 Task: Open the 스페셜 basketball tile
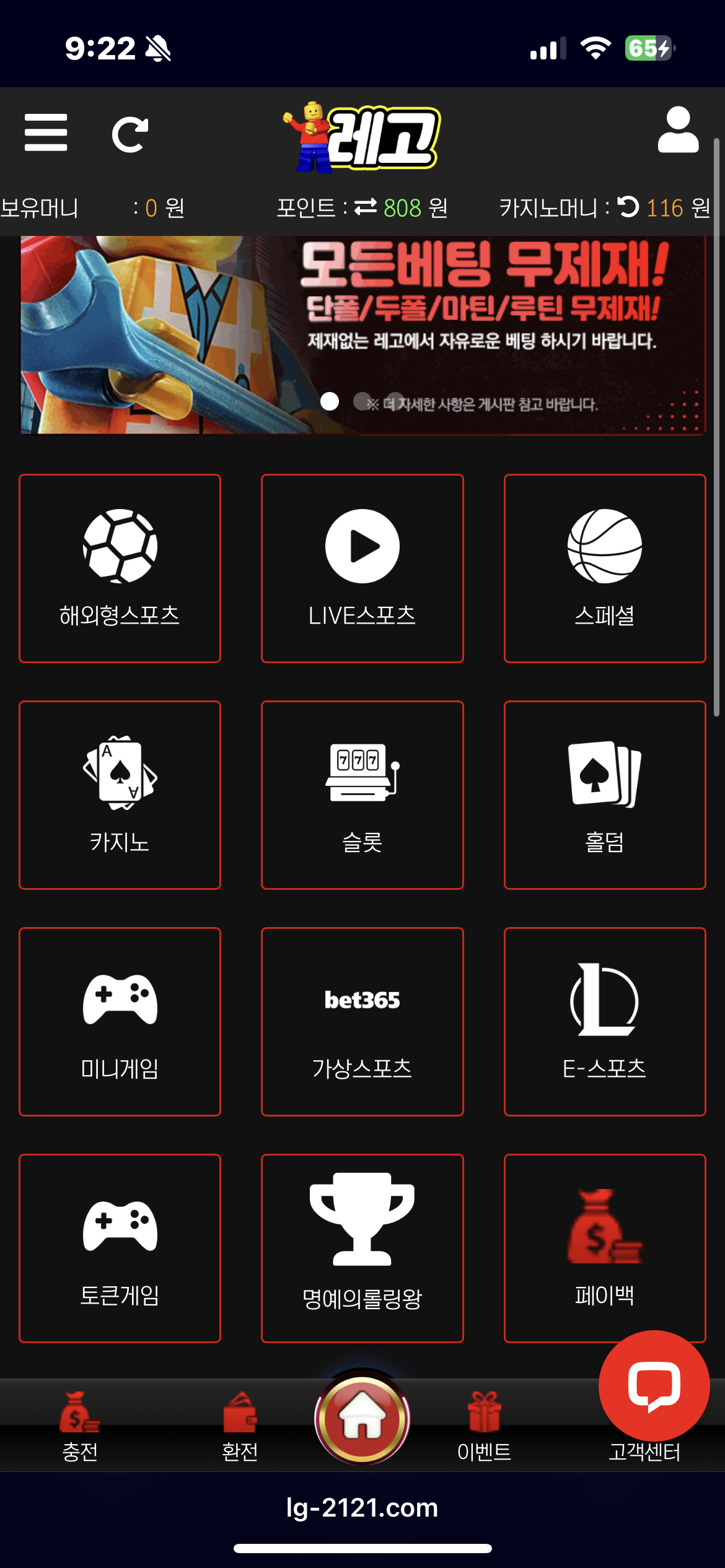pyautogui.click(x=605, y=568)
